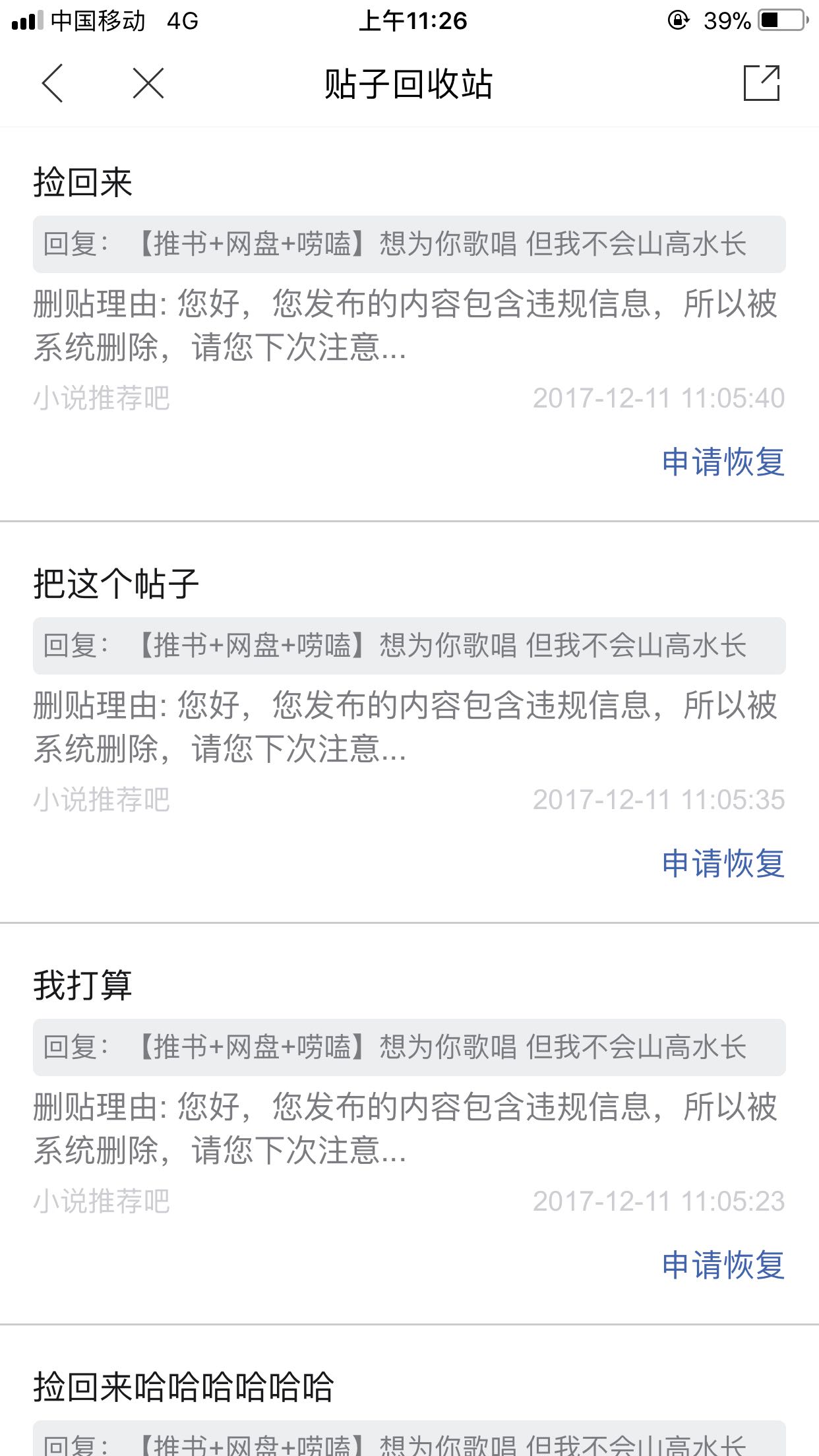Open the quoted thread under 我打算
The image size is (819, 1456).
pyautogui.click(x=409, y=1047)
